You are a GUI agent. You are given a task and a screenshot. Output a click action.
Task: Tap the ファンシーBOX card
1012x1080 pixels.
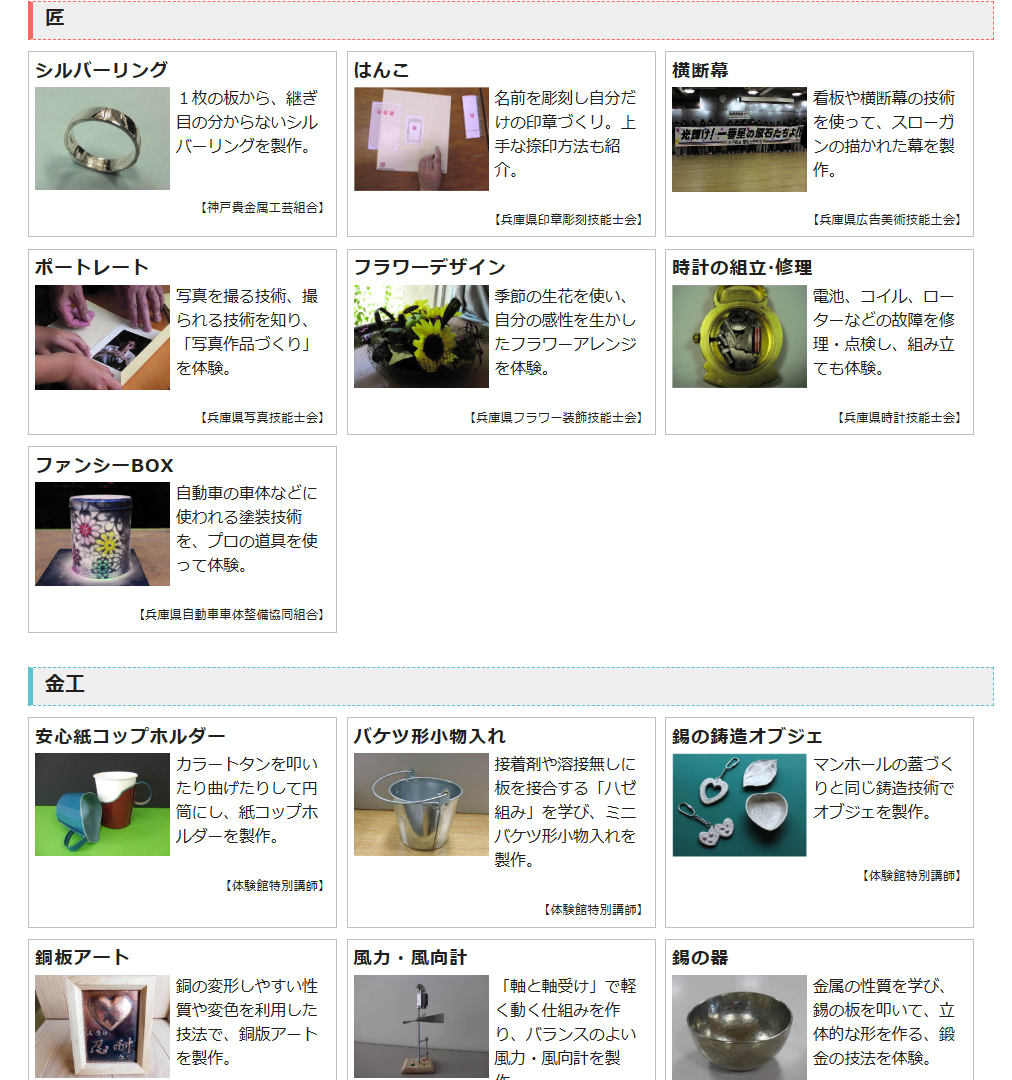pyautogui.click(x=182, y=539)
